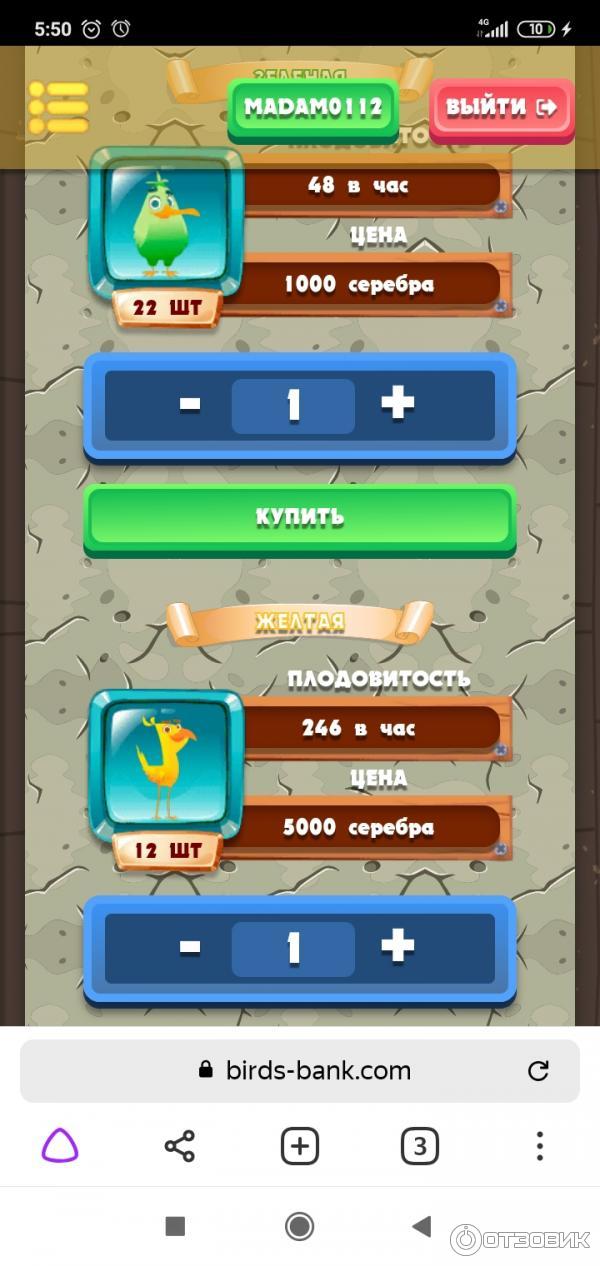Tap the yellow bird quantity field
The width and height of the screenshot is (600, 1266).
(293, 949)
